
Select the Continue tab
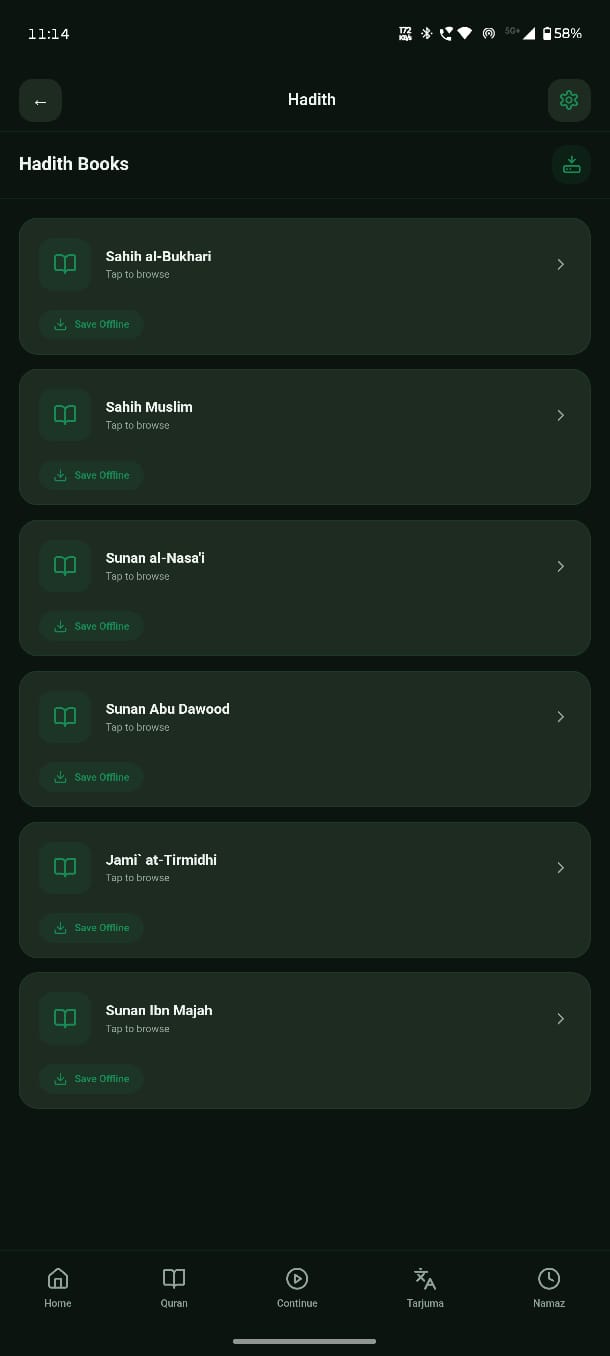click(x=297, y=1287)
